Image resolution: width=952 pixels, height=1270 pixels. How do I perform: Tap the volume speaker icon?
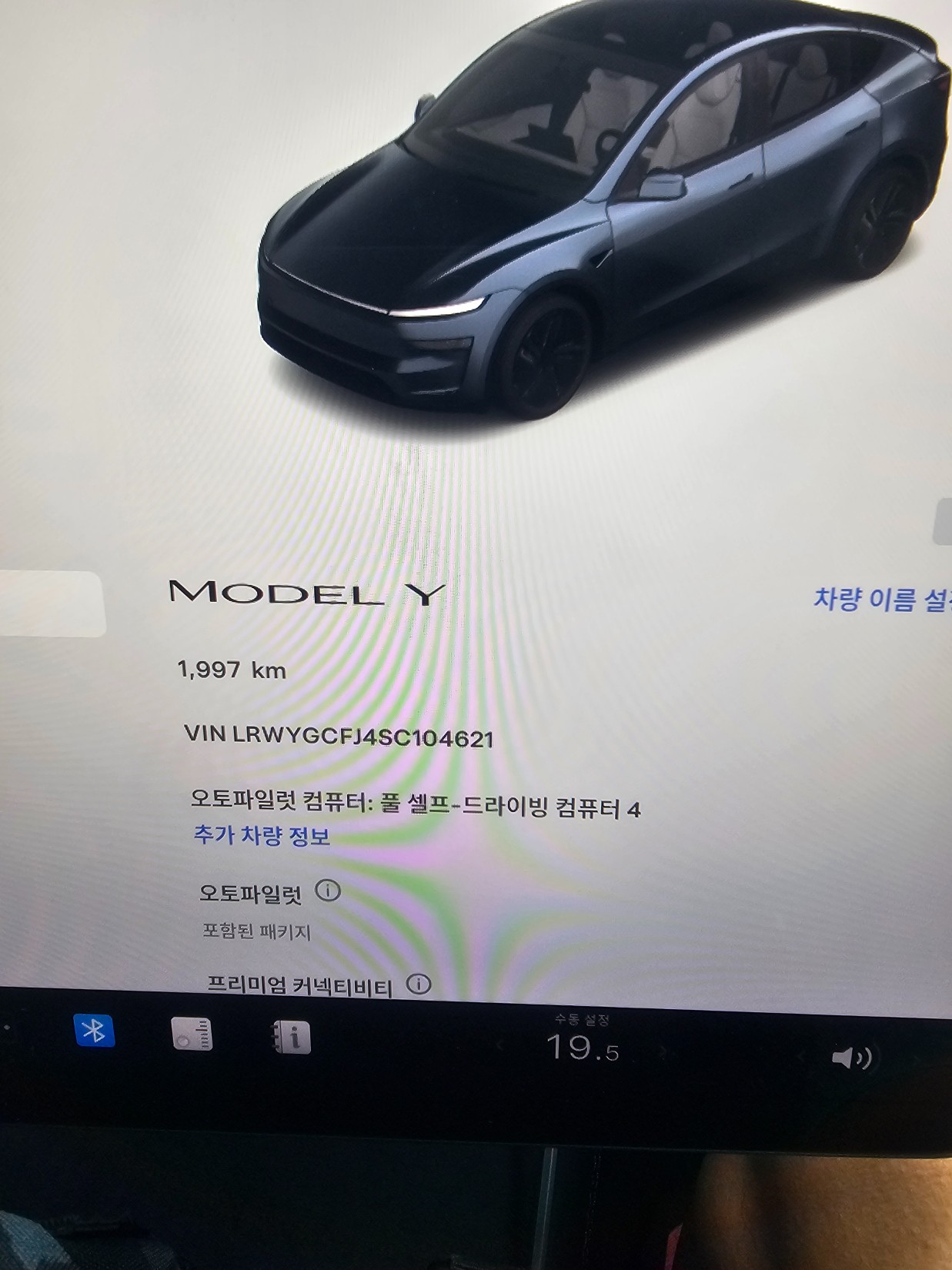point(851,1058)
